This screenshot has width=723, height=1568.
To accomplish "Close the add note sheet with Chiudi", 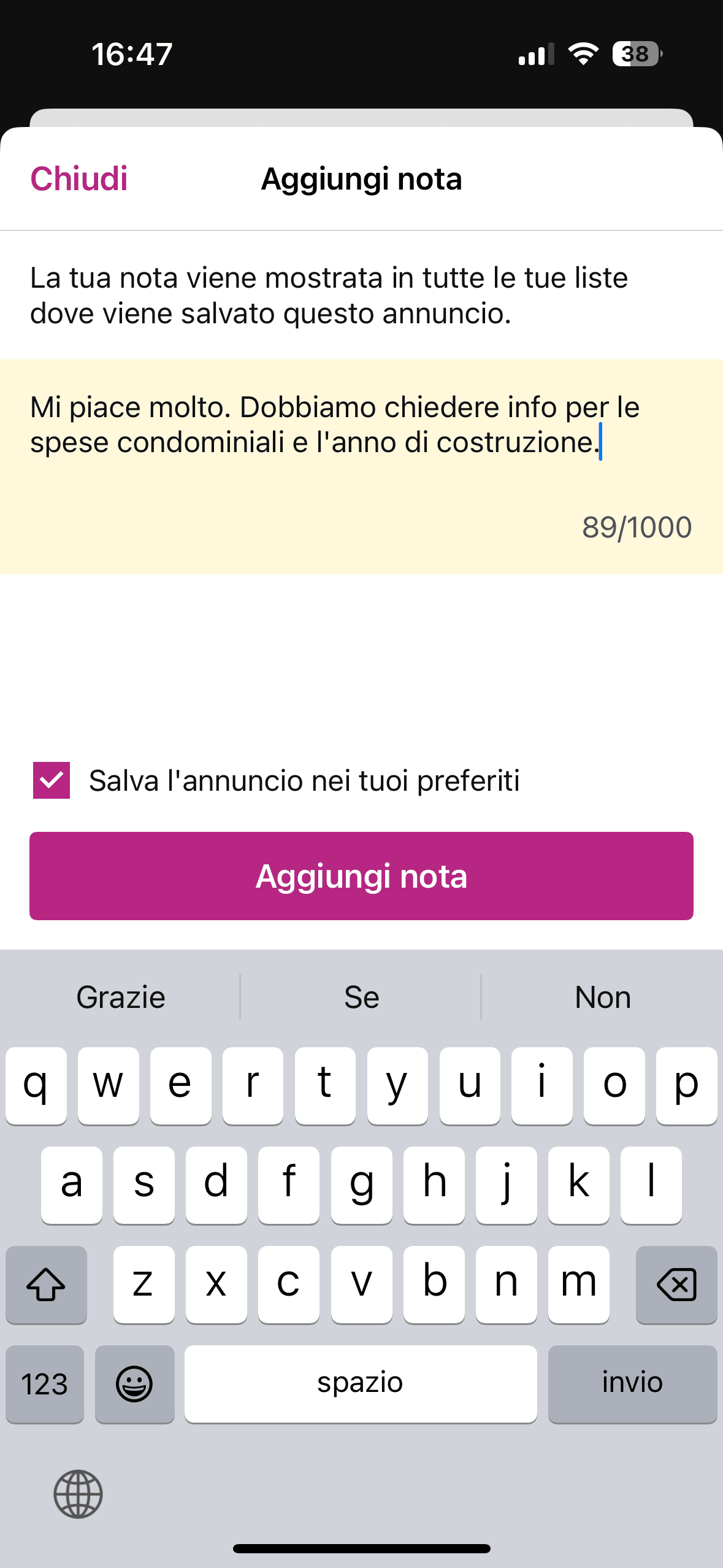I will (x=79, y=179).
